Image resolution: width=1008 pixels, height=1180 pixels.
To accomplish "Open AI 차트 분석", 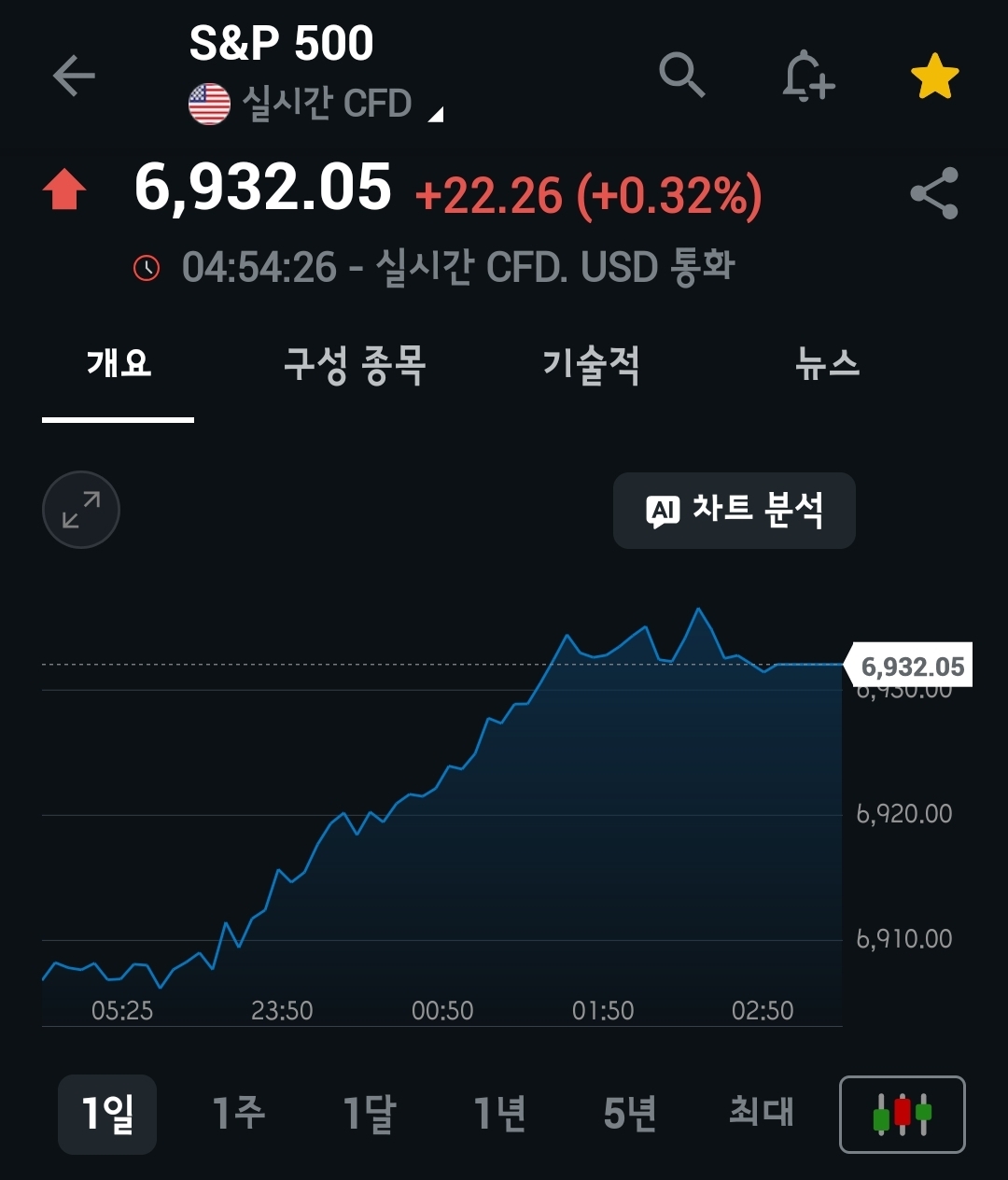I will 735,511.
